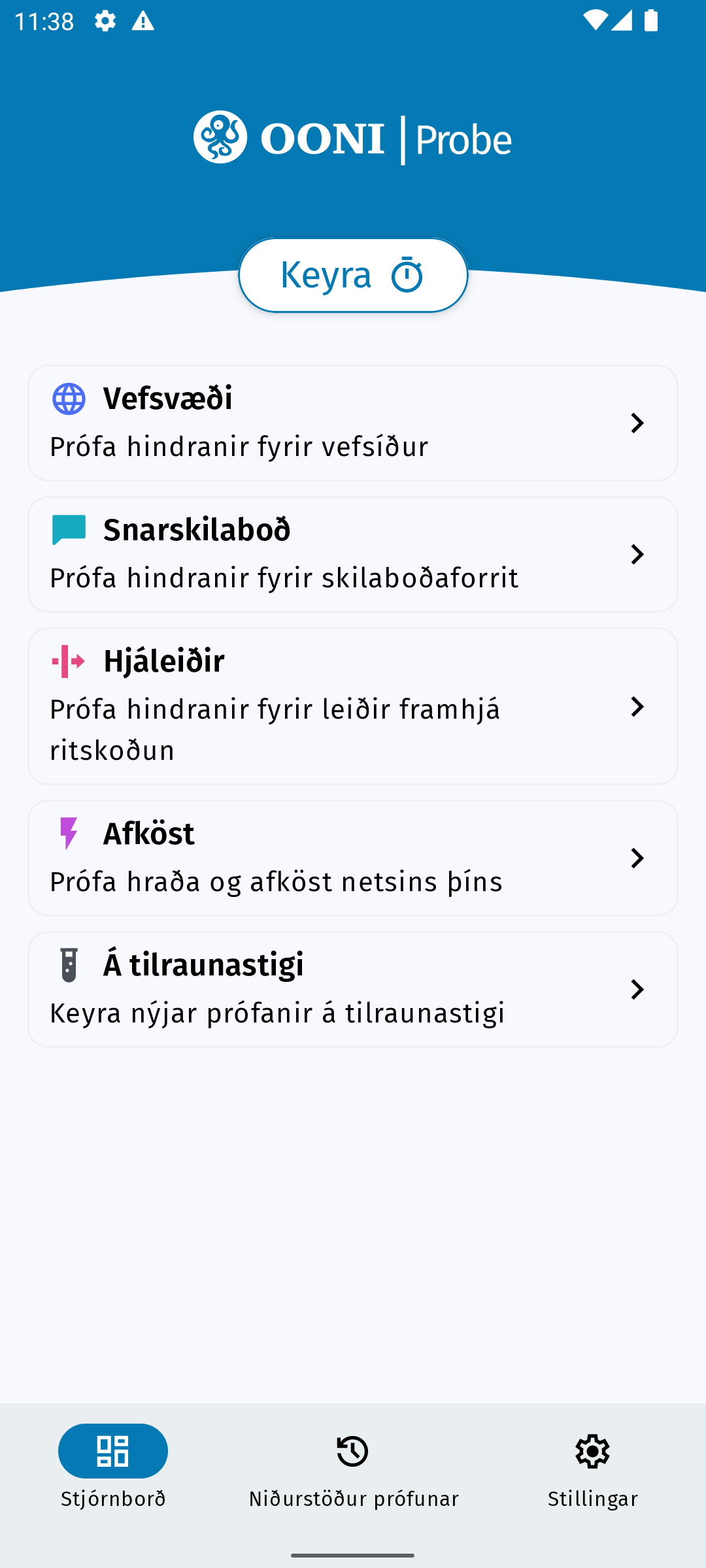
Task: Select the Hjáleiðir circumvention test card
Action: [x=353, y=706]
